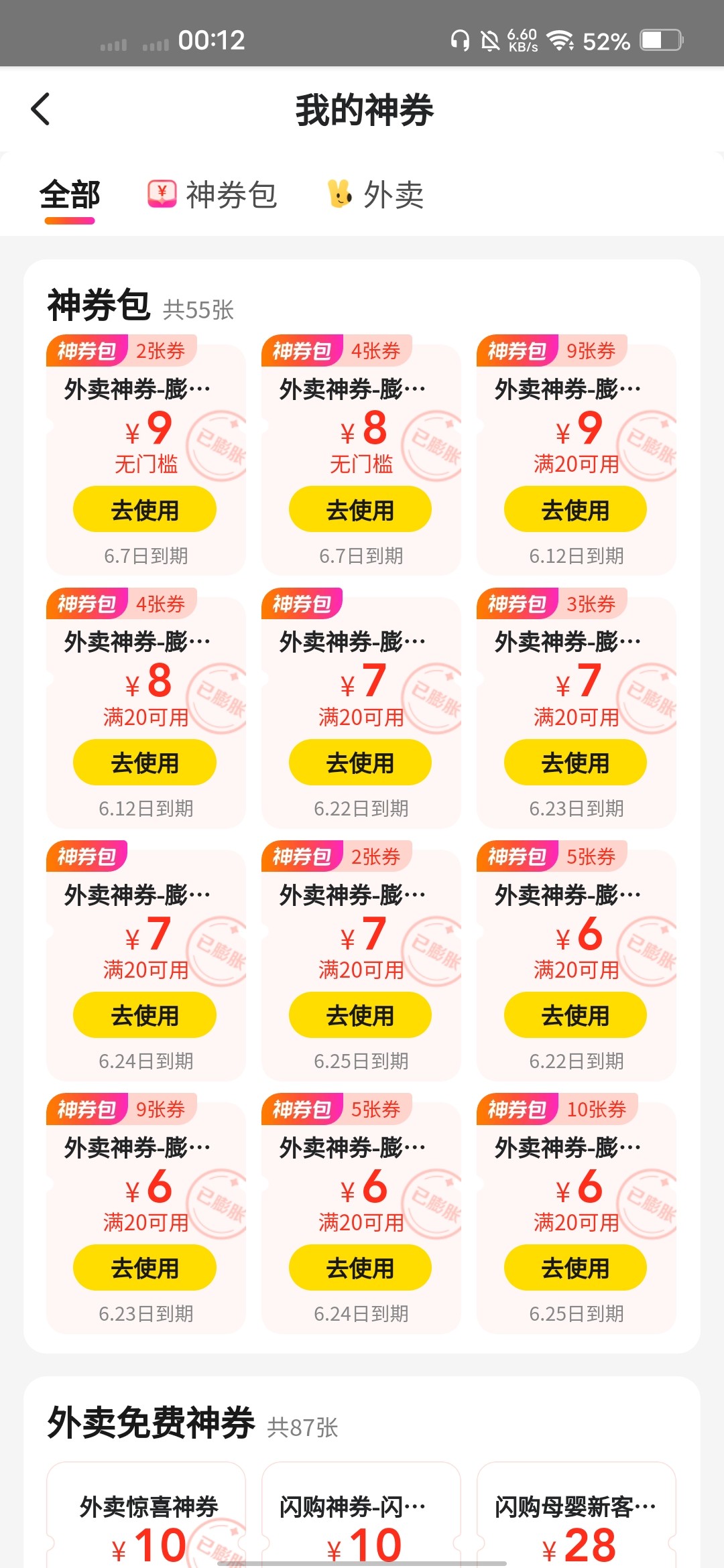This screenshot has height=1568, width=724.
Task: Use the ¥6 coupon pack with 10张券
Action: pyautogui.click(x=575, y=1268)
